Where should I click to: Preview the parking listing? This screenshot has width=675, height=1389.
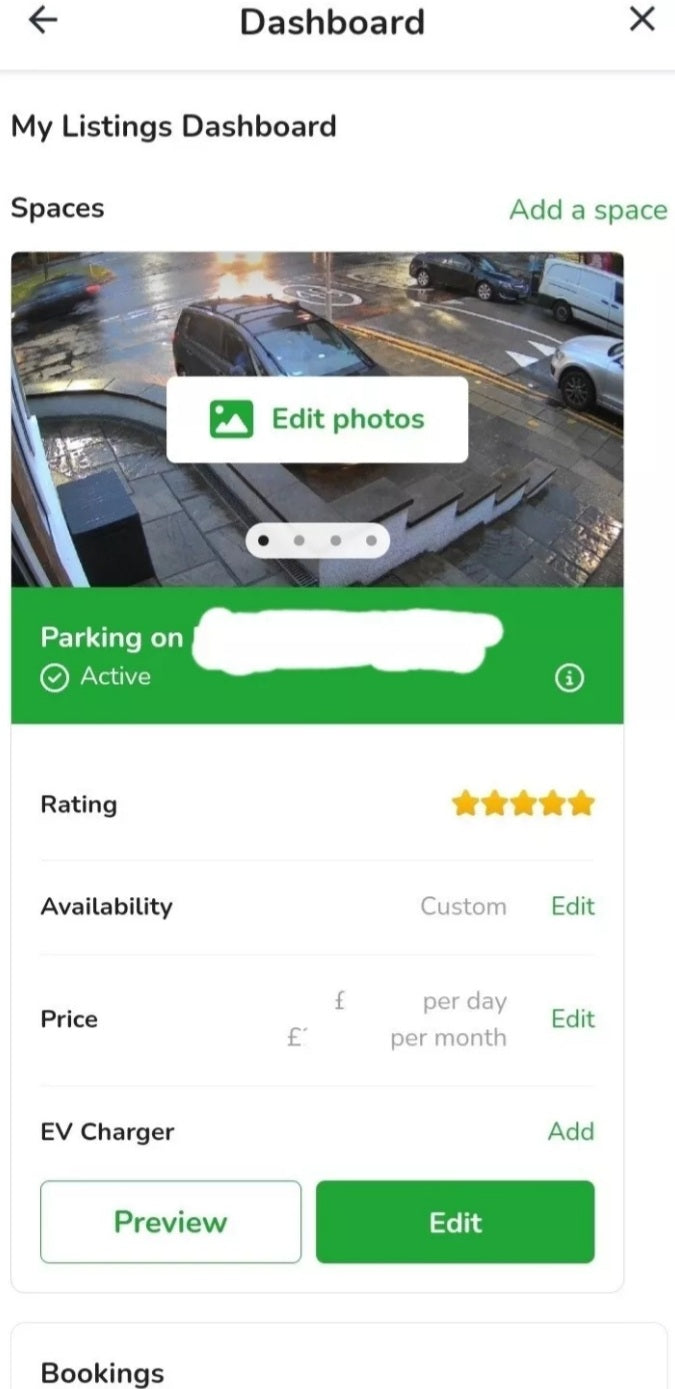click(x=170, y=1222)
